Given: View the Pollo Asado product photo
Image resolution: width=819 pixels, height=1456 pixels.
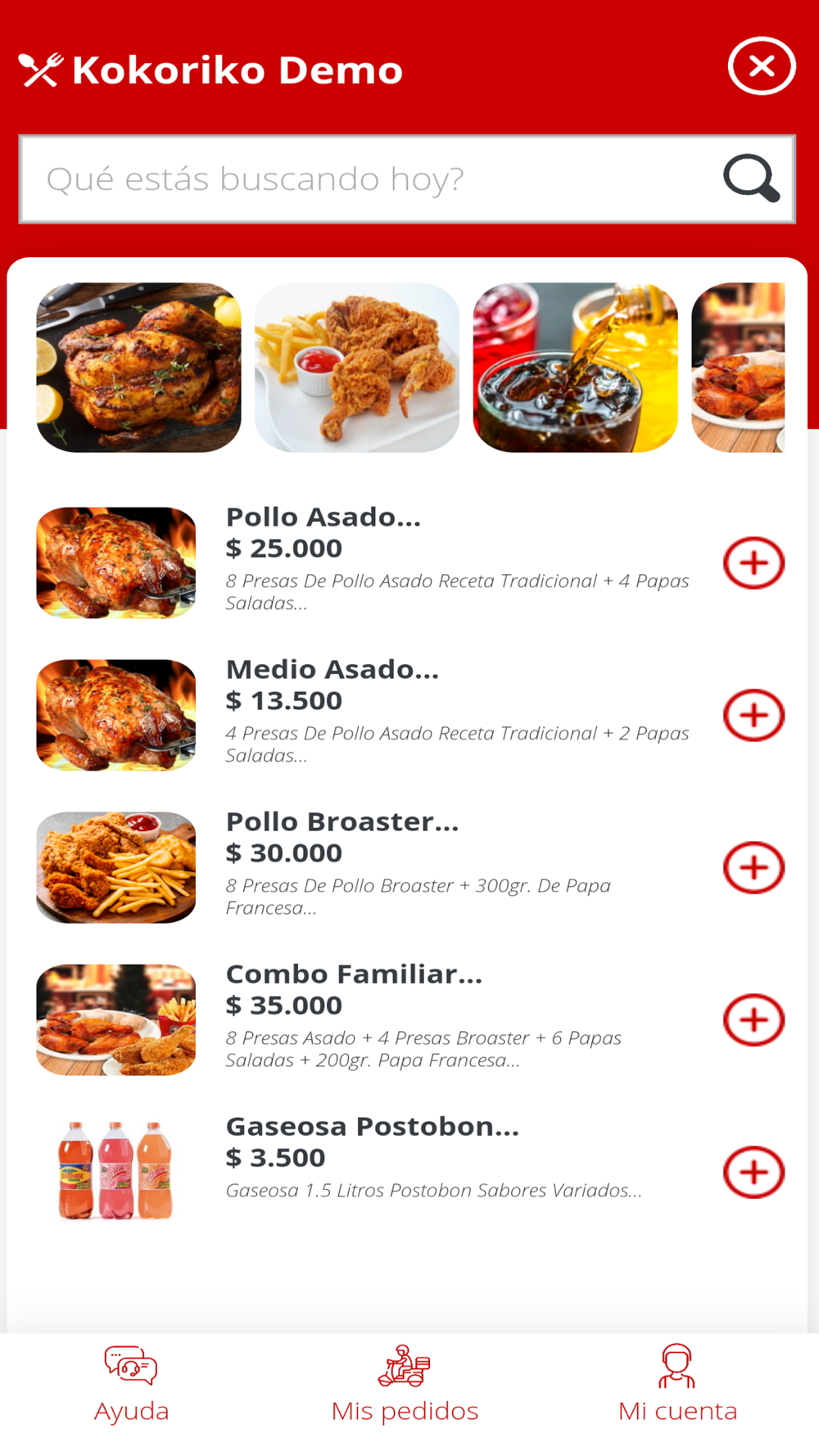Looking at the screenshot, I should click(116, 563).
